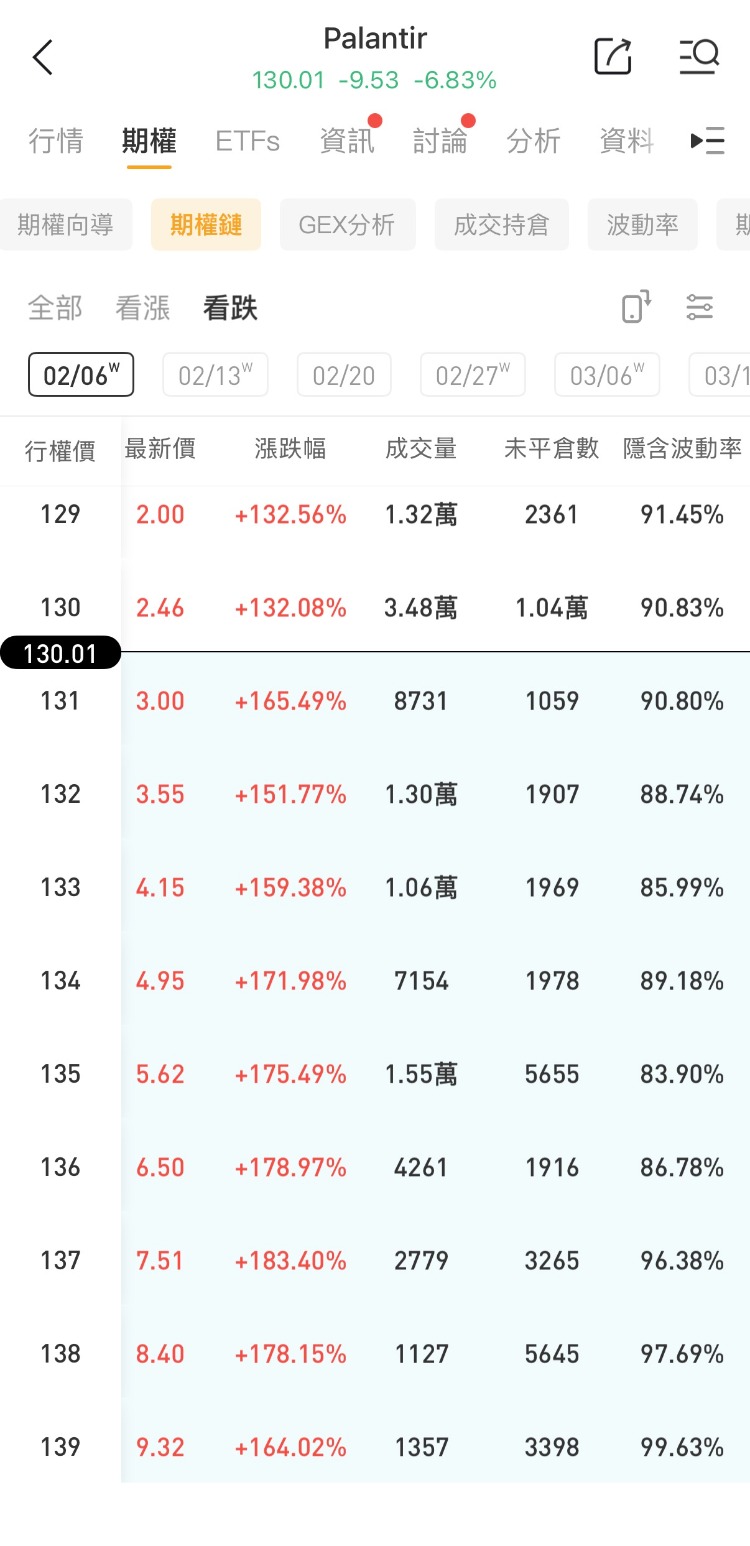The image size is (750, 1546).
Task: Switch to the 資訊 tab
Action: 347,141
